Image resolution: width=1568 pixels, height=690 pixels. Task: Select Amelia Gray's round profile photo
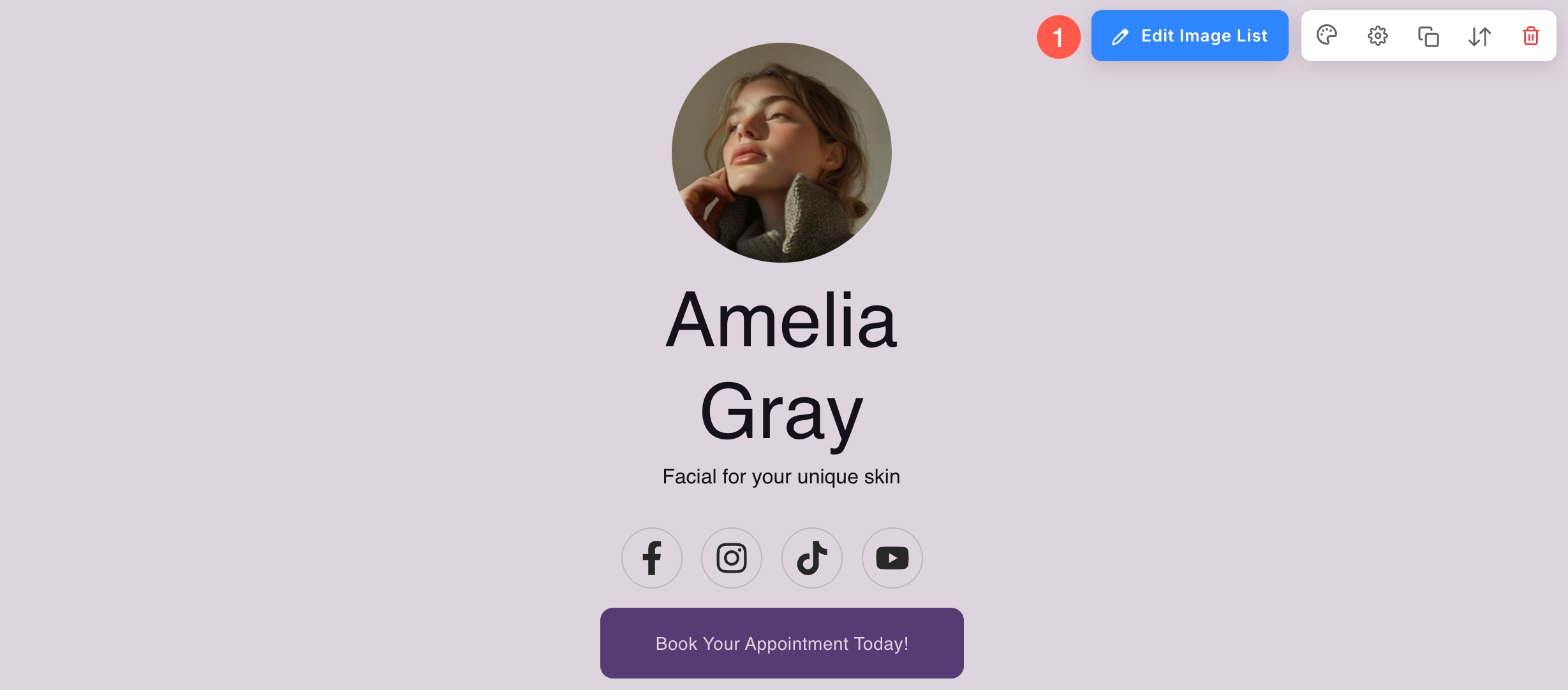click(781, 152)
